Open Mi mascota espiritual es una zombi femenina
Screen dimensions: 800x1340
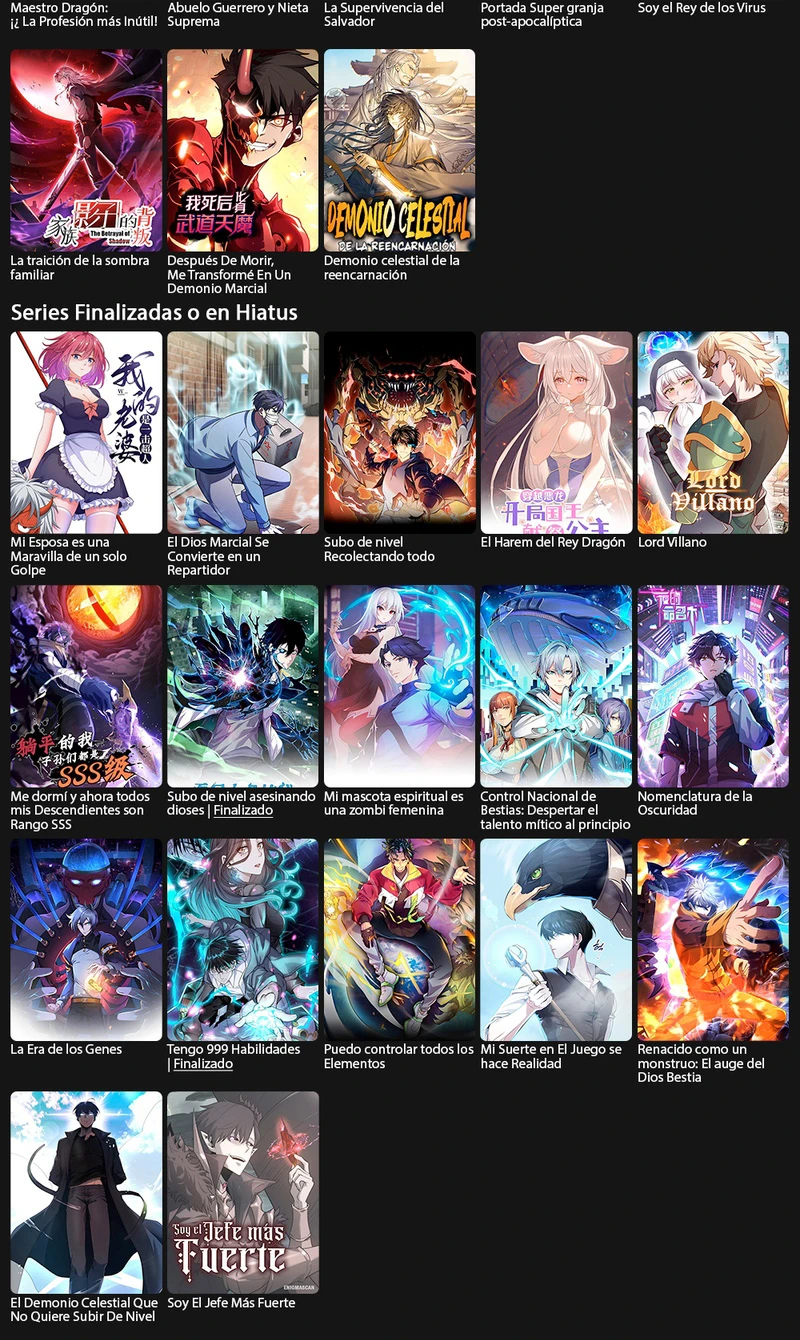(399, 686)
